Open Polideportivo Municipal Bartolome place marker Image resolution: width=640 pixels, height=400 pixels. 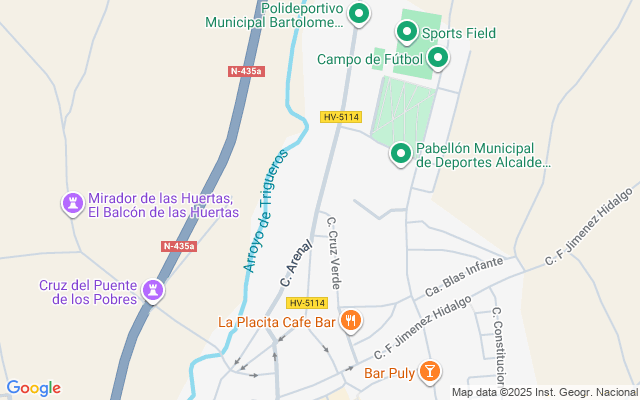pos(359,15)
